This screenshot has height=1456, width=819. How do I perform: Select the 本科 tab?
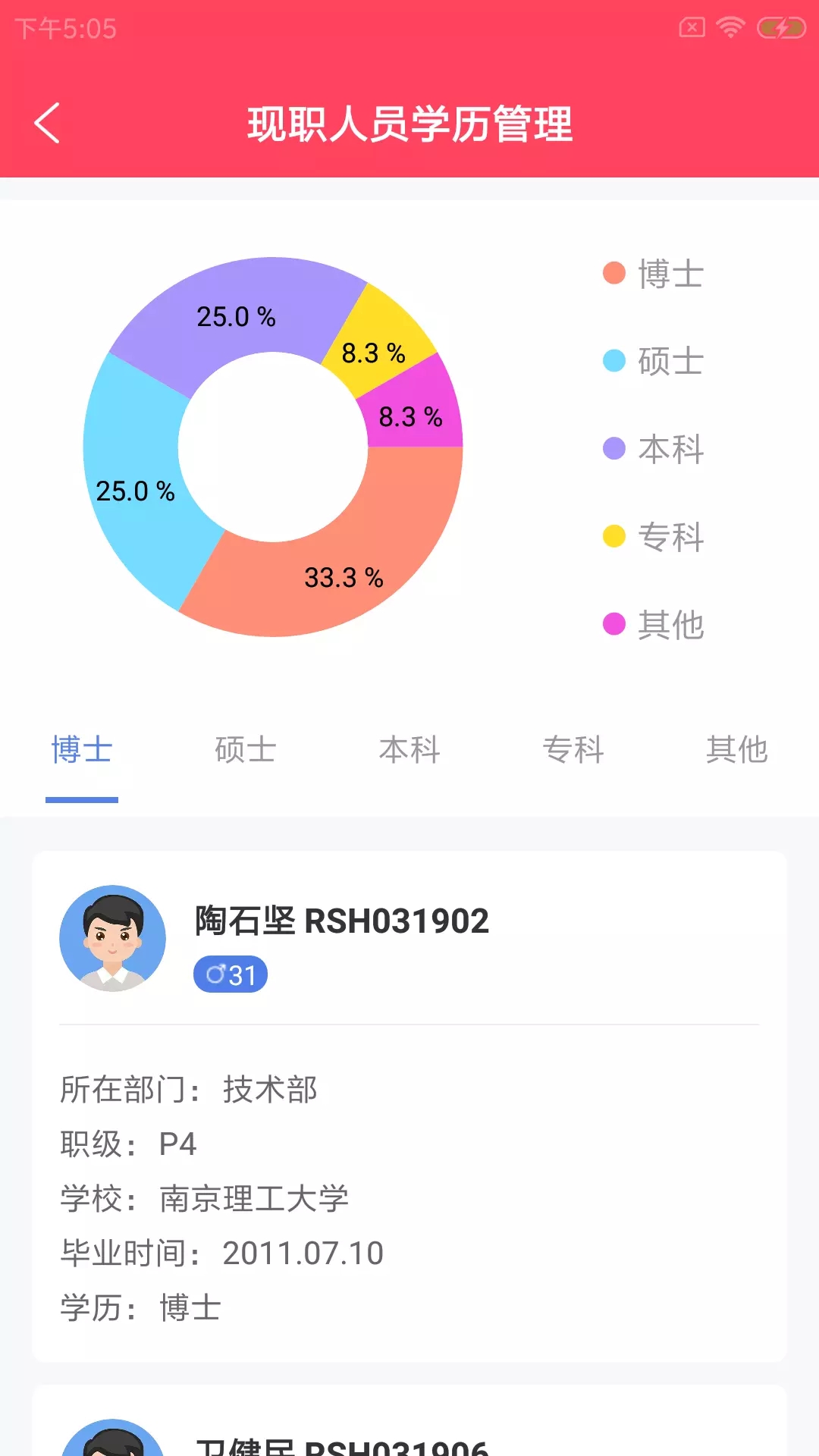point(409,749)
